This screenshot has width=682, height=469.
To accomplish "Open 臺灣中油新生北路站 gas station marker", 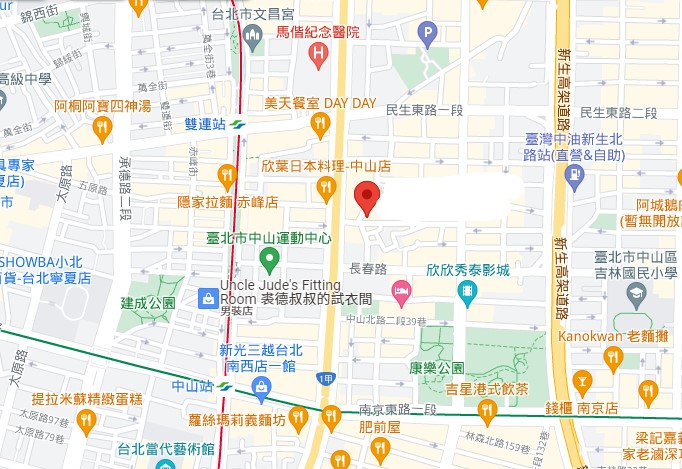I will 573,176.
